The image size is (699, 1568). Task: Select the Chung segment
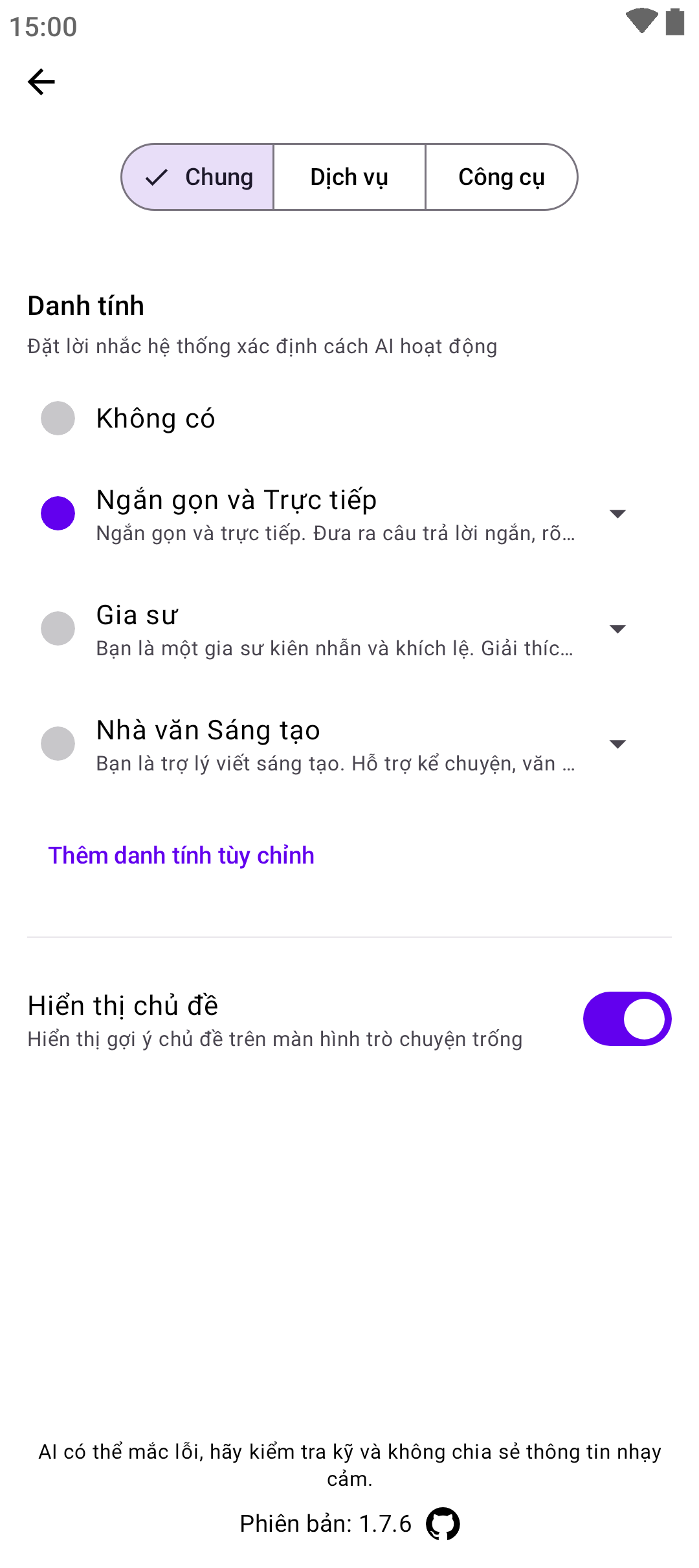click(x=198, y=177)
